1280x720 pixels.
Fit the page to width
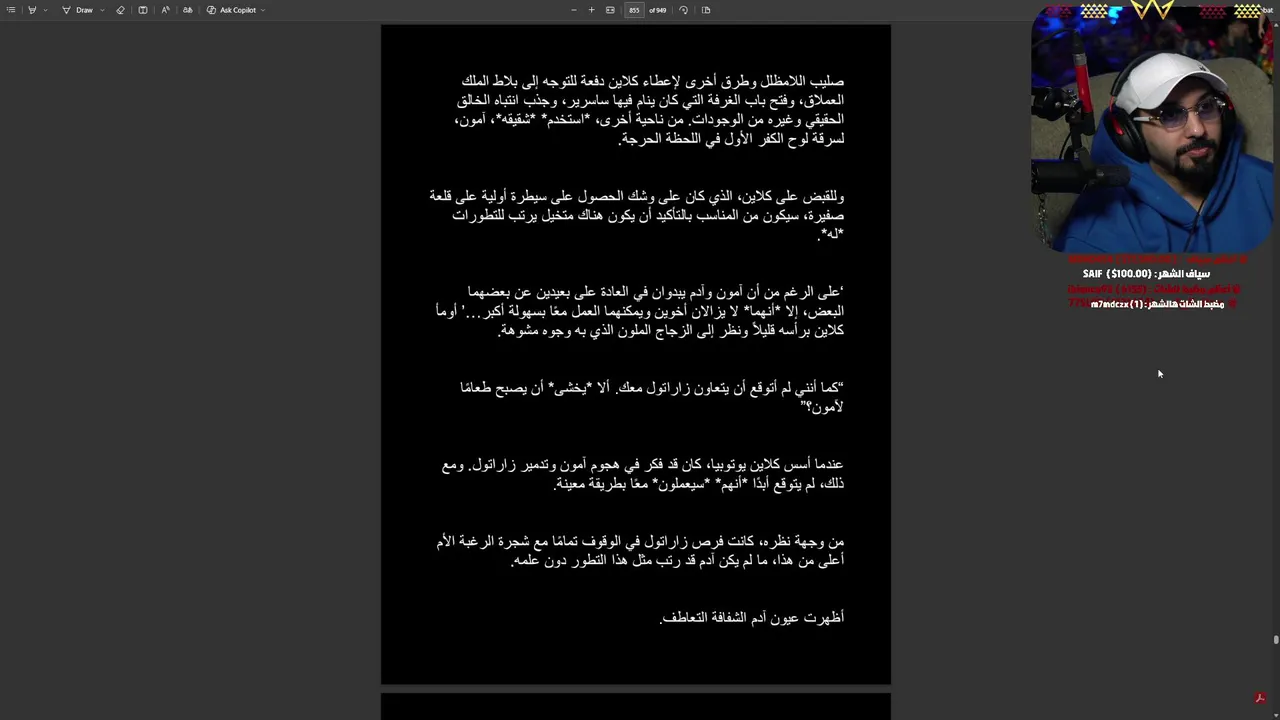pos(610,10)
